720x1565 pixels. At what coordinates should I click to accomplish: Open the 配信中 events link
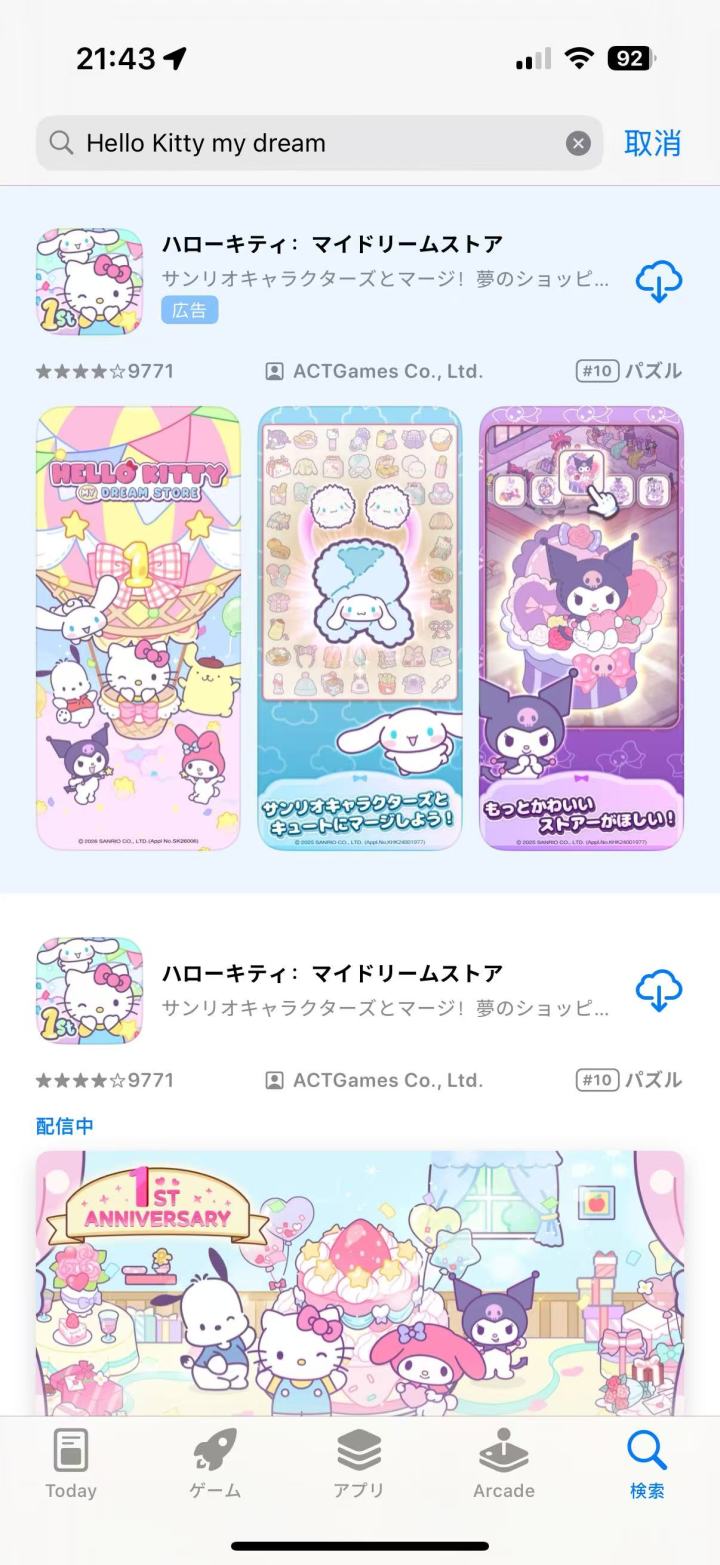click(62, 1125)
